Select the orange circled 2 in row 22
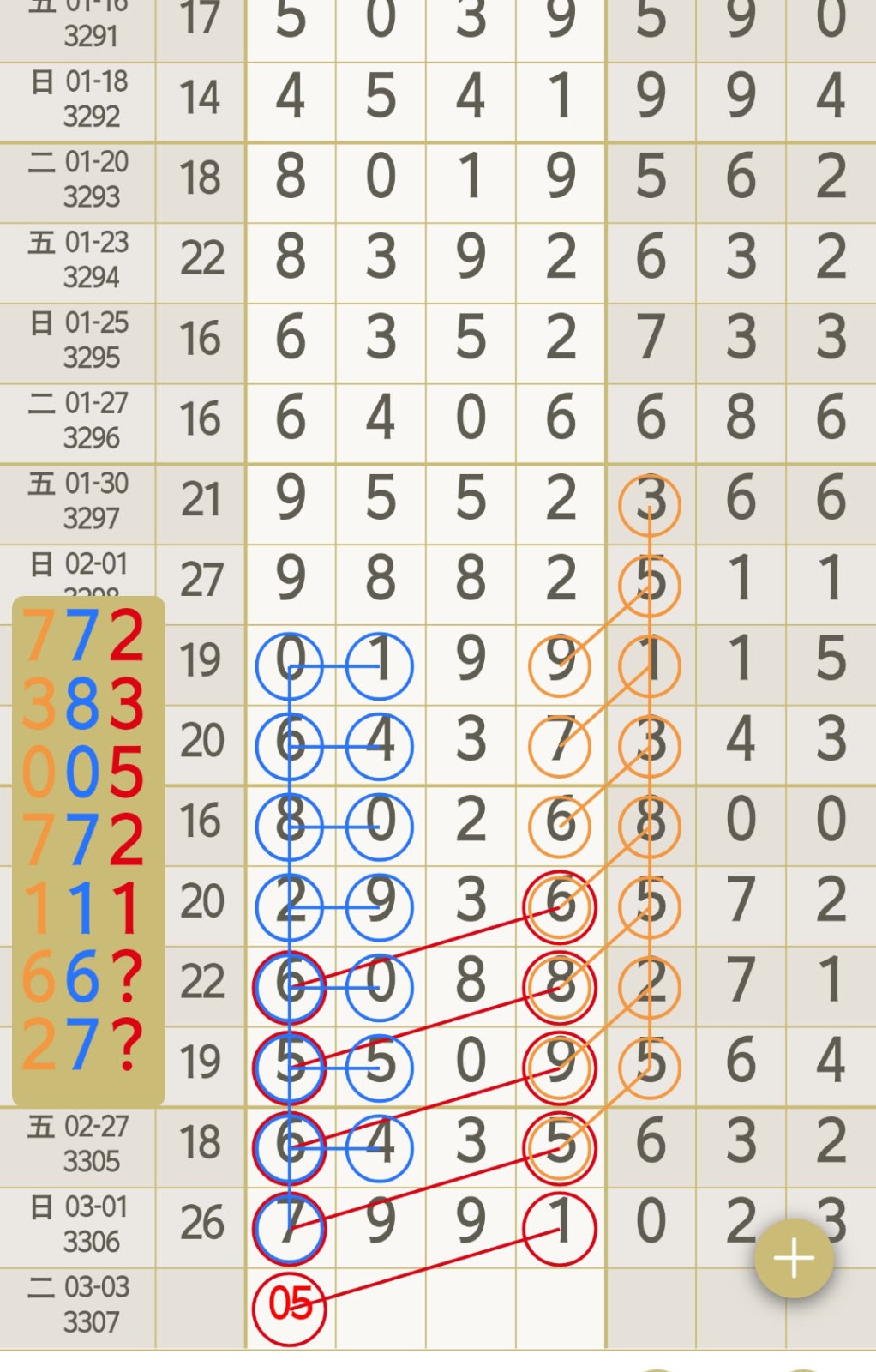 tap(650, 986)
